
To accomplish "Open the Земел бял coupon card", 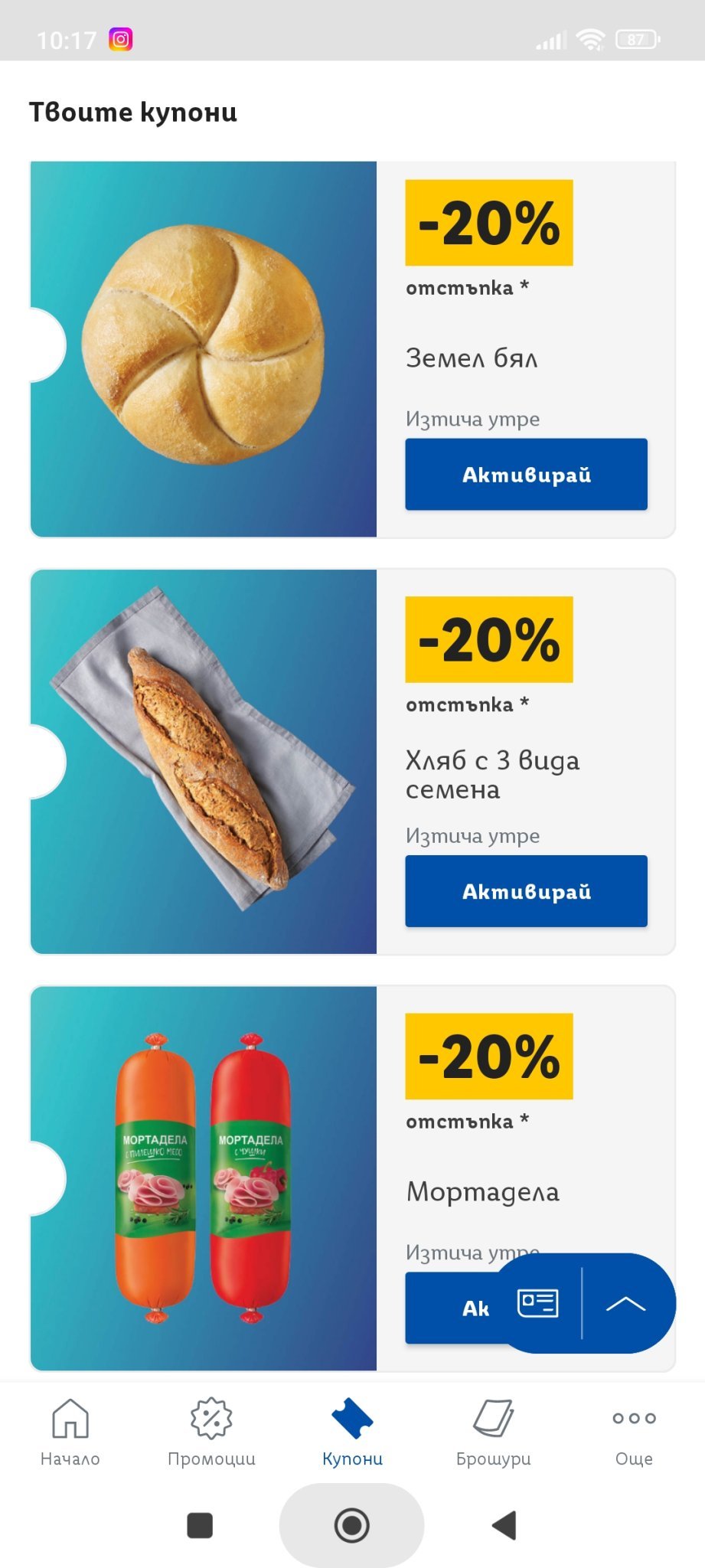I will (x=353, y=349).
